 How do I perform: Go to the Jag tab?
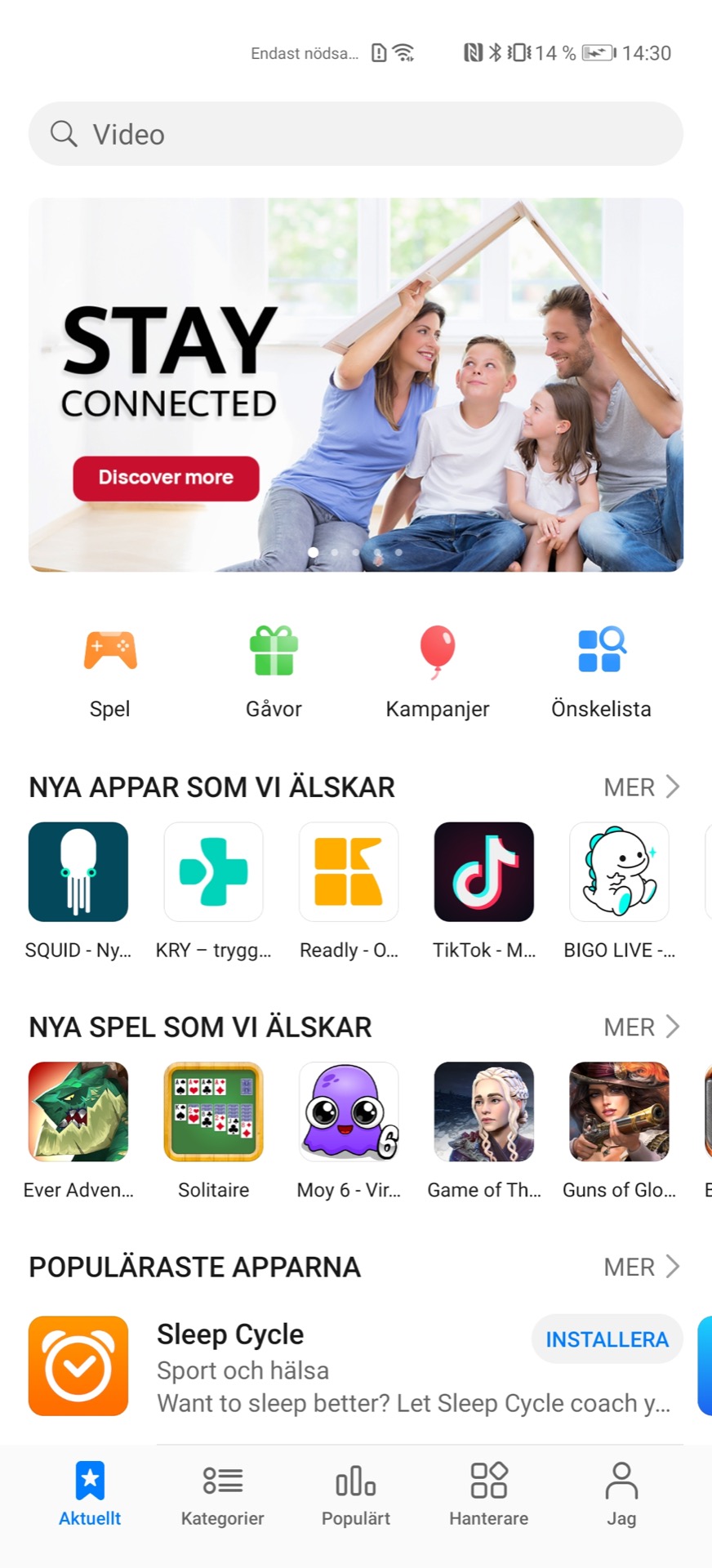(x=621, y=1495)
